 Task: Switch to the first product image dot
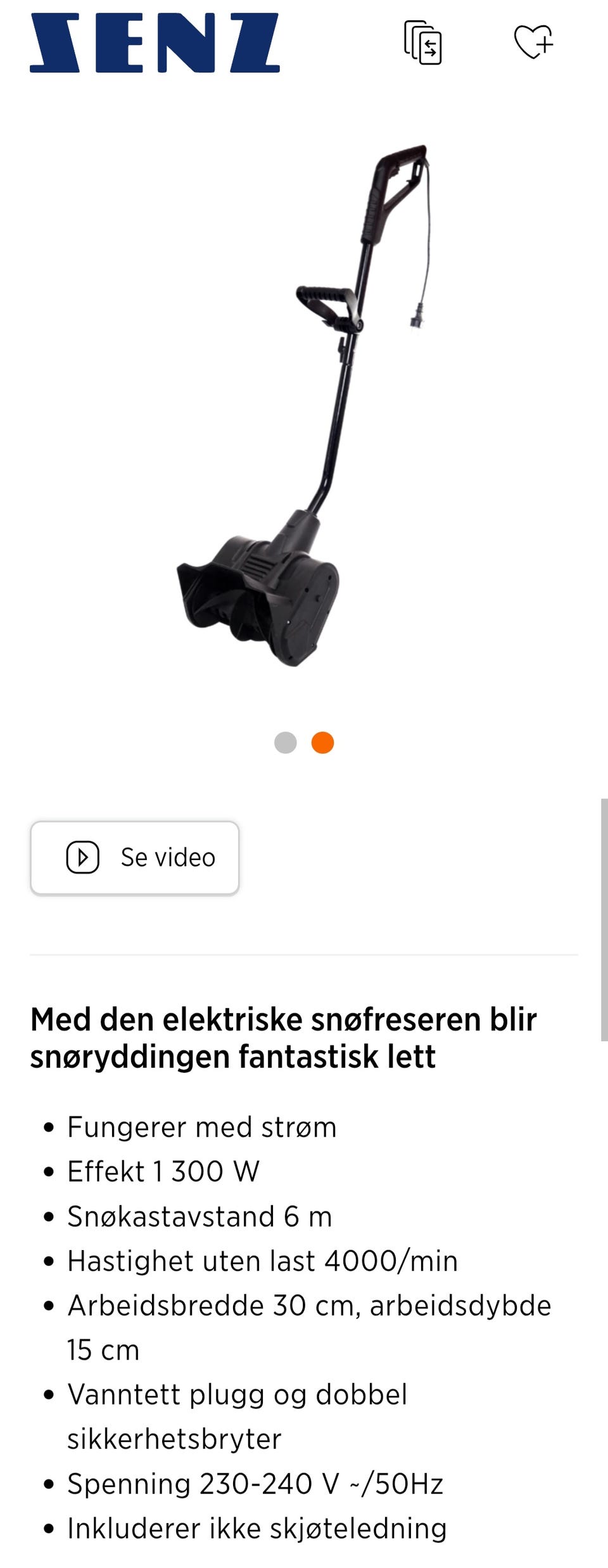286,742
